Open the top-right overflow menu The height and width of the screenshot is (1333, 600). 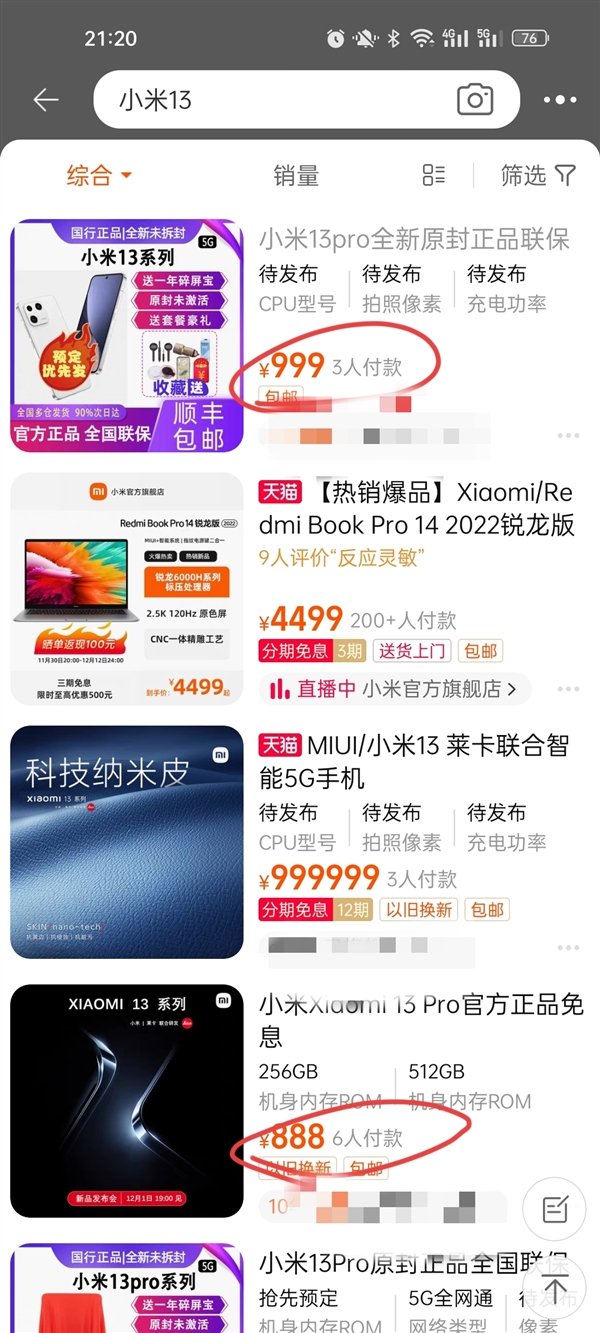tap(560, 100)
